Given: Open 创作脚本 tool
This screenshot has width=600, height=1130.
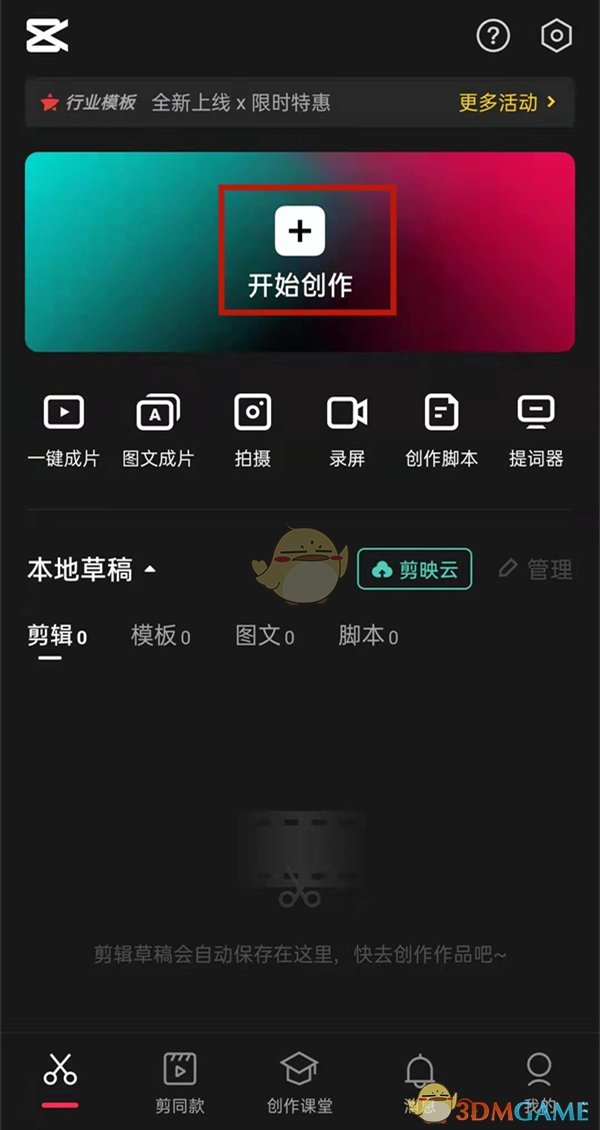Looking at the screenshot, I should 441,431.
